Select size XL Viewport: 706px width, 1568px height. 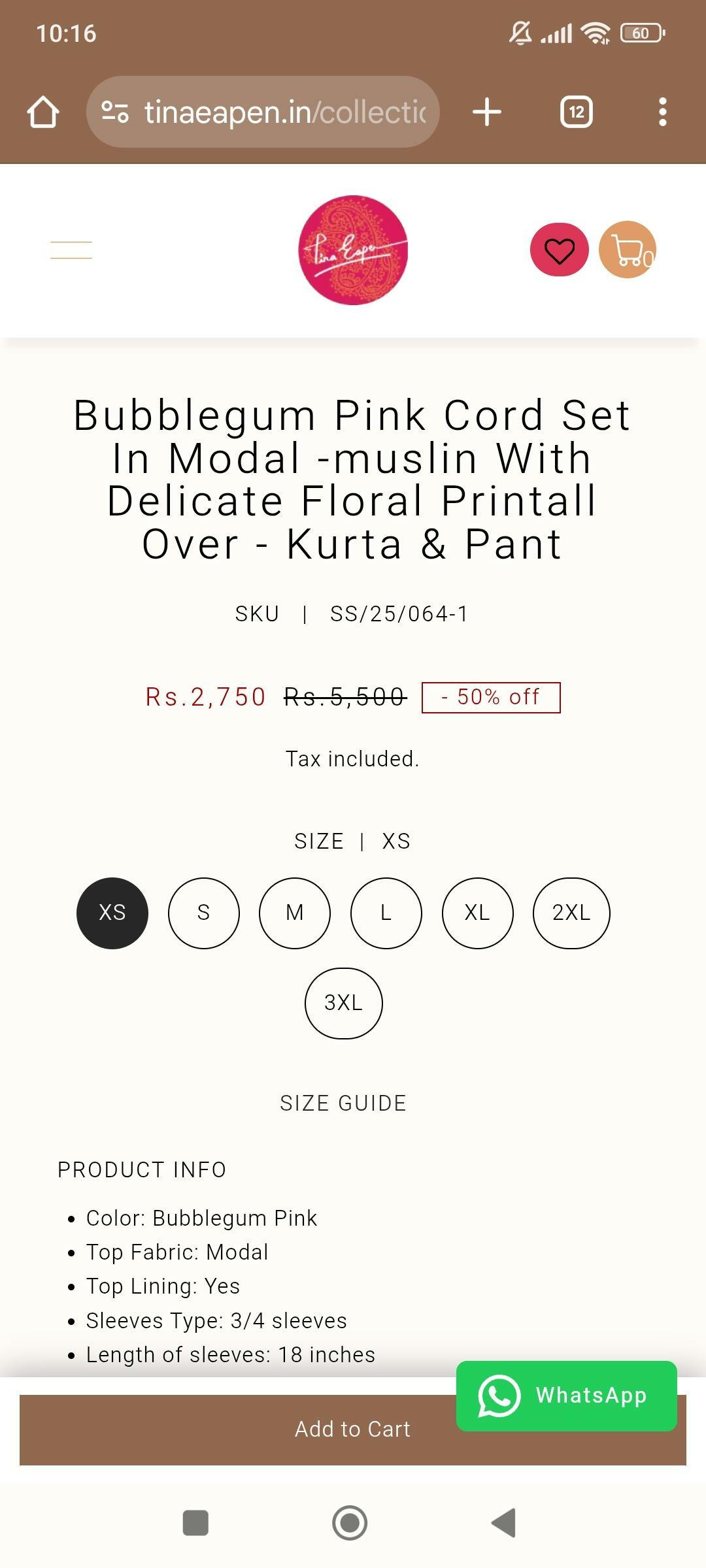click(x=478, y=913)
